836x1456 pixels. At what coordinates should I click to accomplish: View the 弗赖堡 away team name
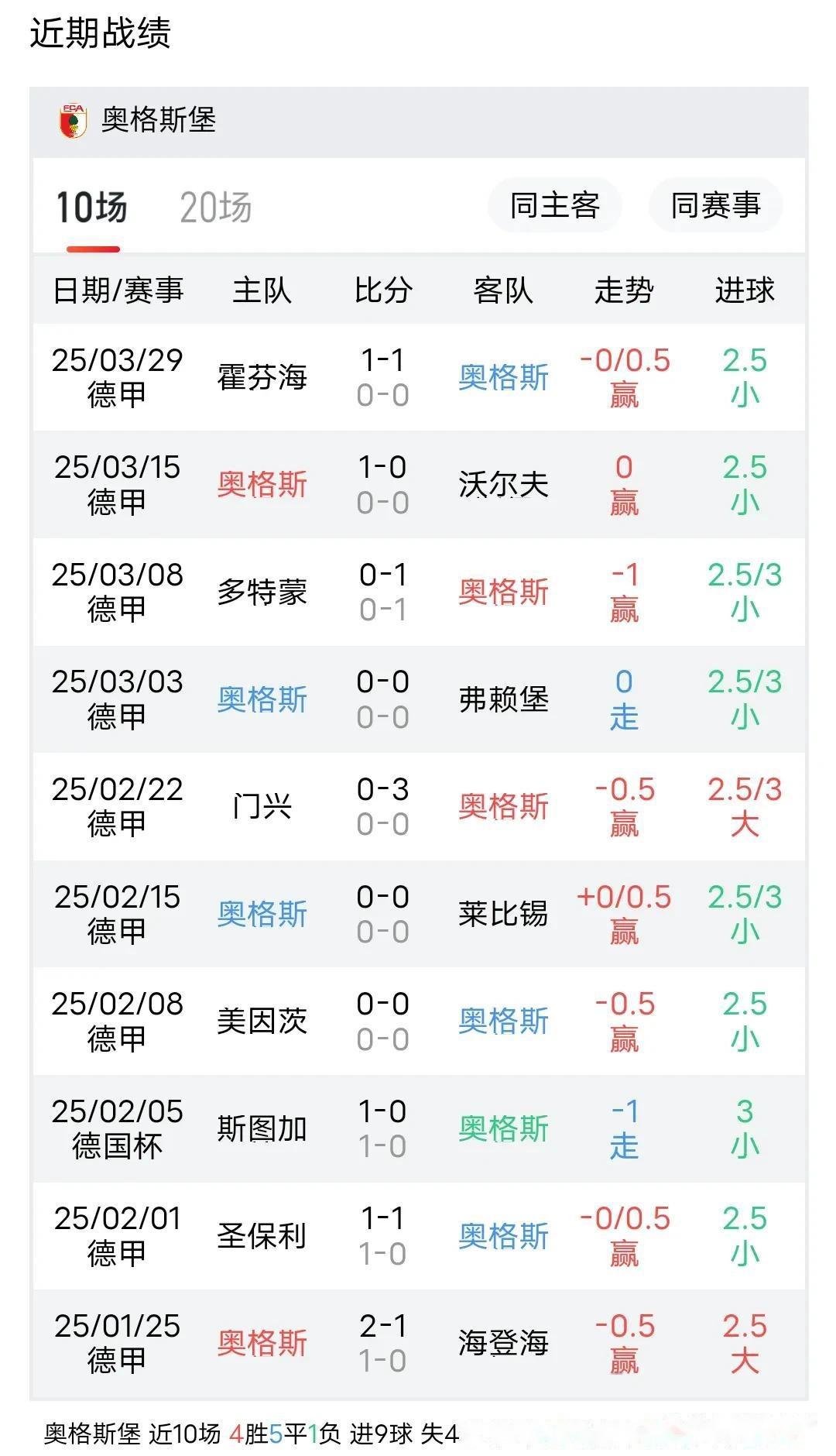(503, 698)
